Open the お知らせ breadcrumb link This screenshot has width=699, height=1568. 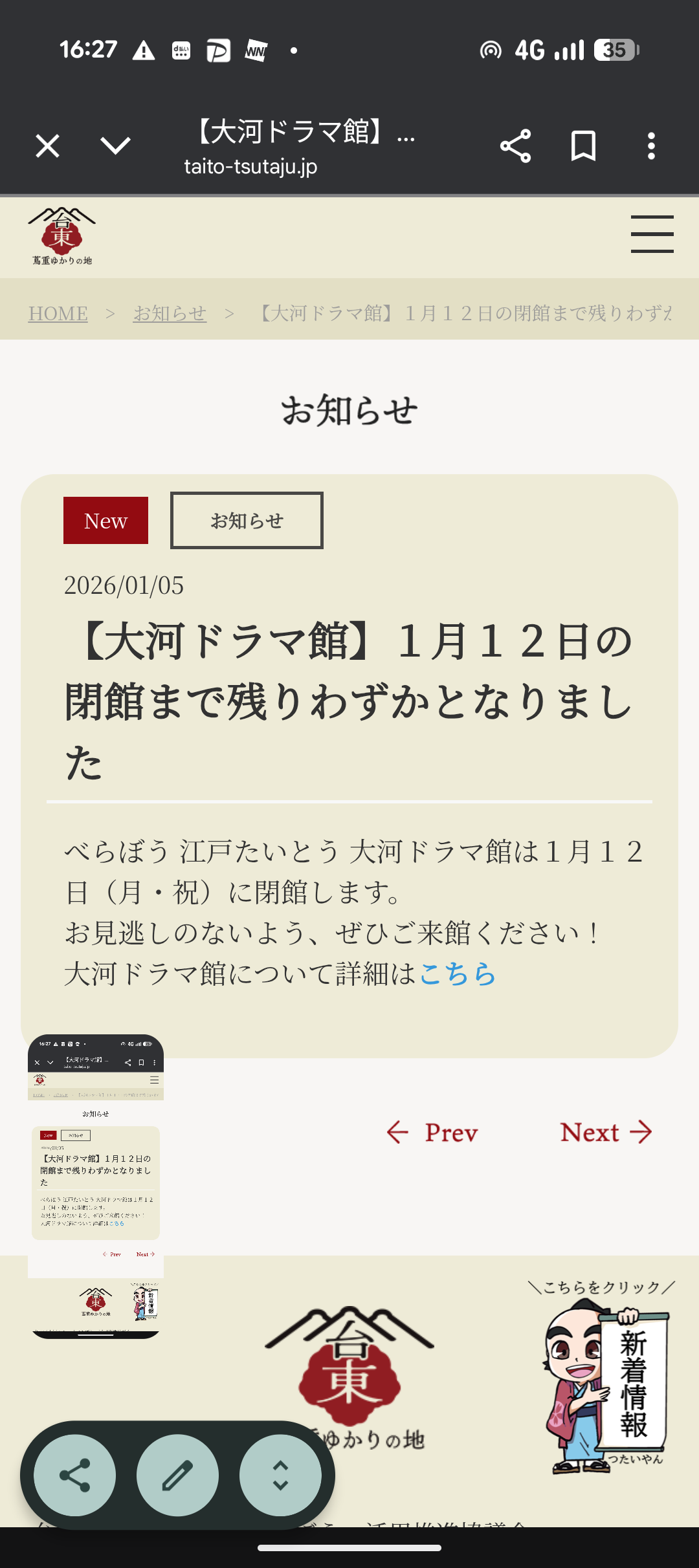[170, 313]
